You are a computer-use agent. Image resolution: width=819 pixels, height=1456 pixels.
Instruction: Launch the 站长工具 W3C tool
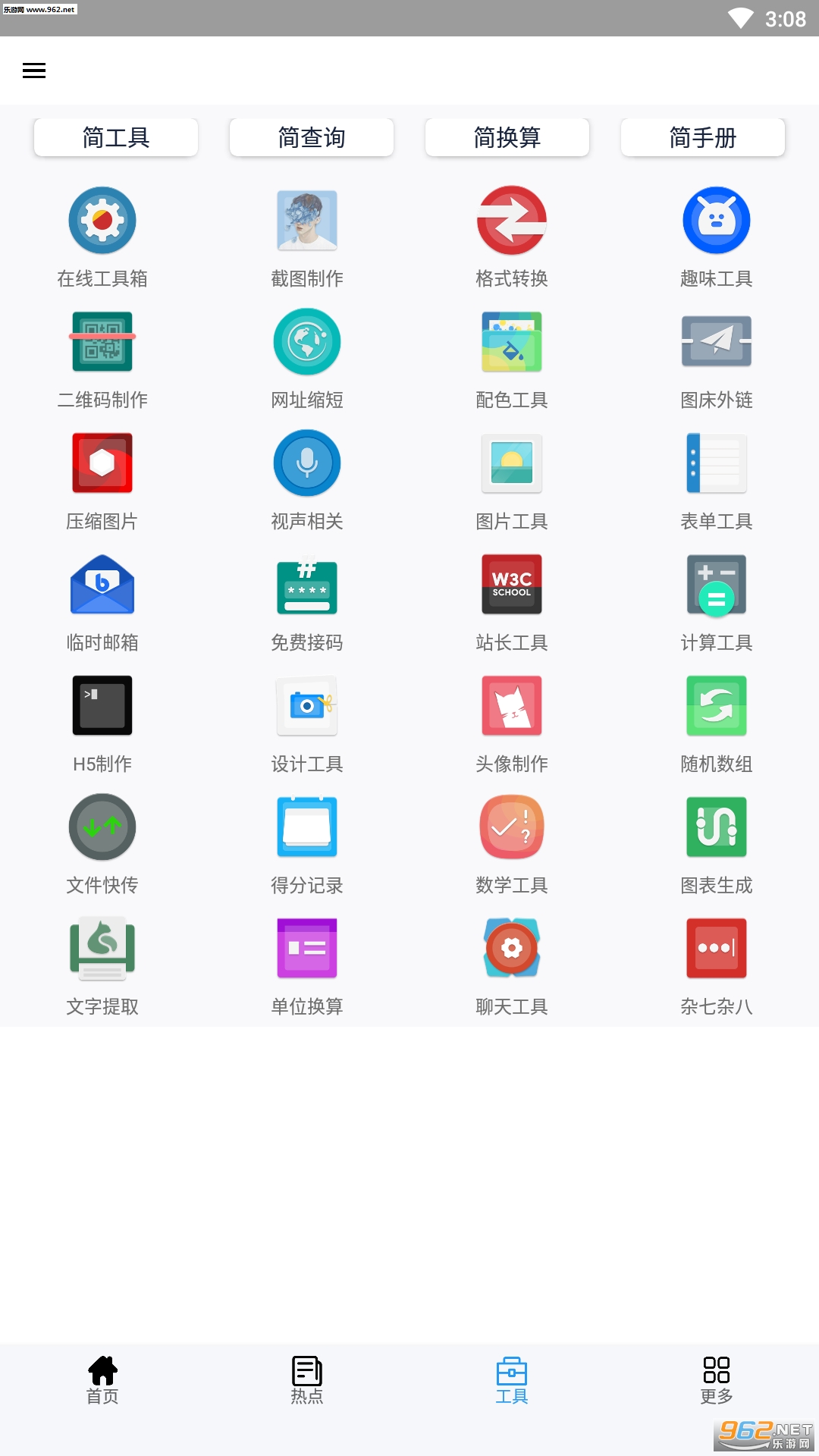coord(512,585)
